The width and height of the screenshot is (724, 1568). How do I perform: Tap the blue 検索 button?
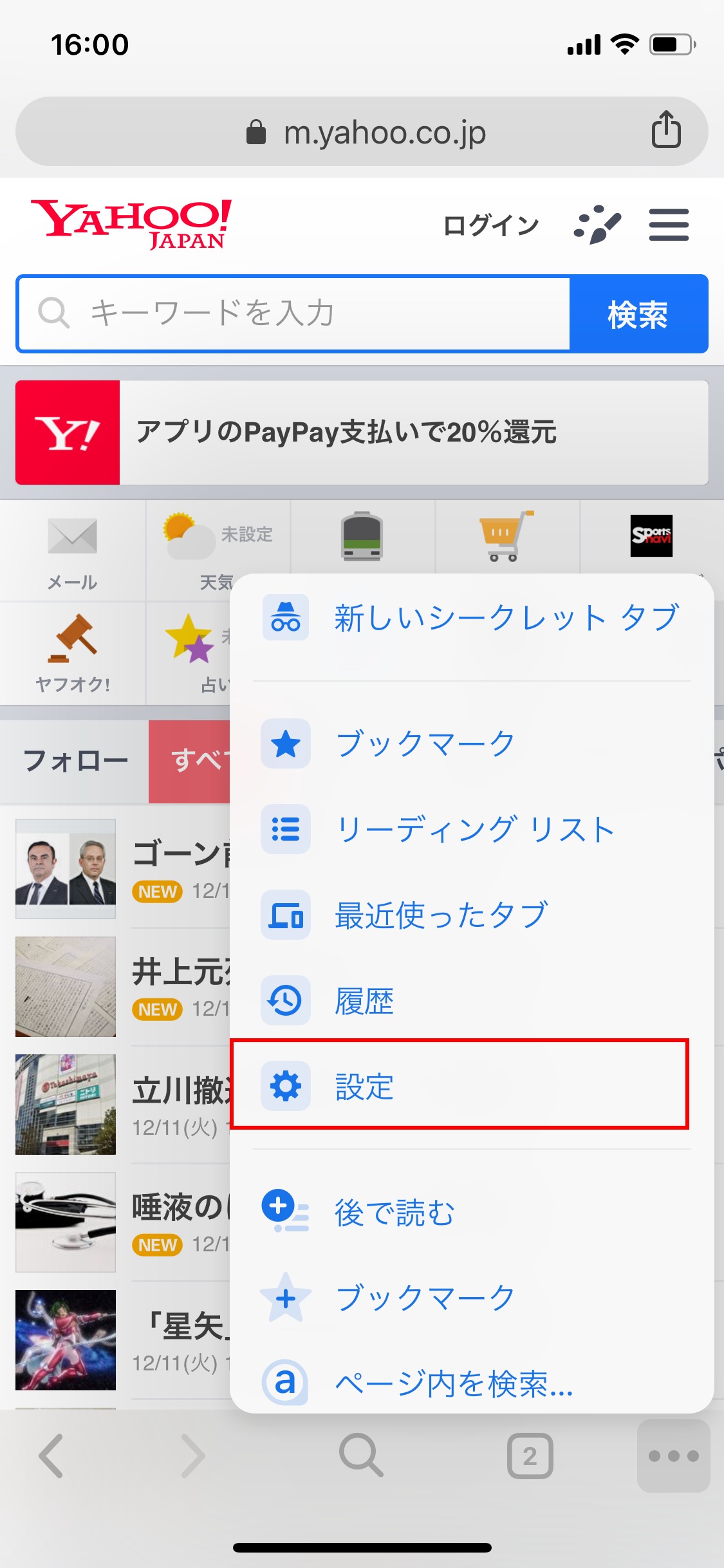click(x=637, y=314)
